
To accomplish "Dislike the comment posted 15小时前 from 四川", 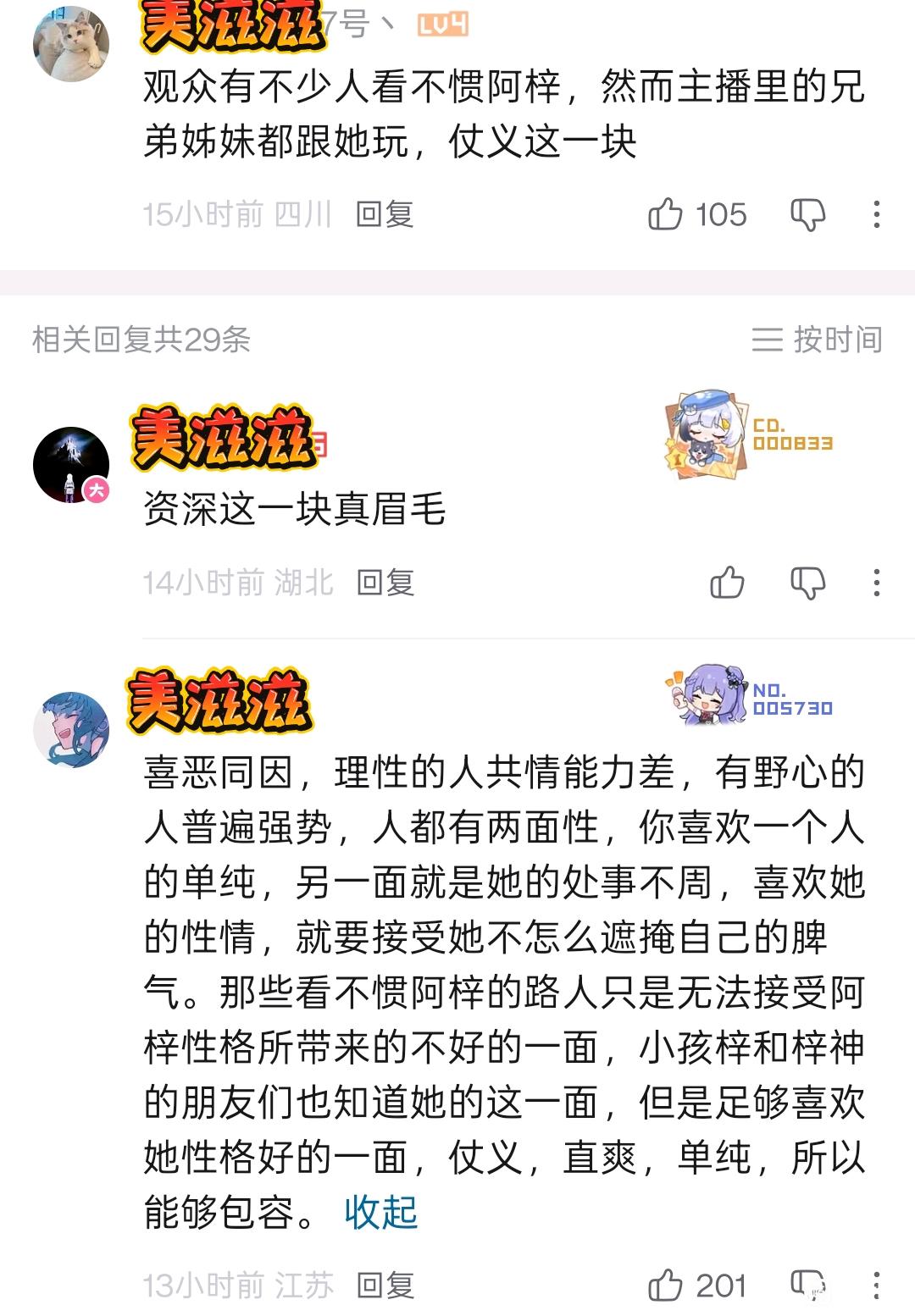I will (x=807, y=215).
